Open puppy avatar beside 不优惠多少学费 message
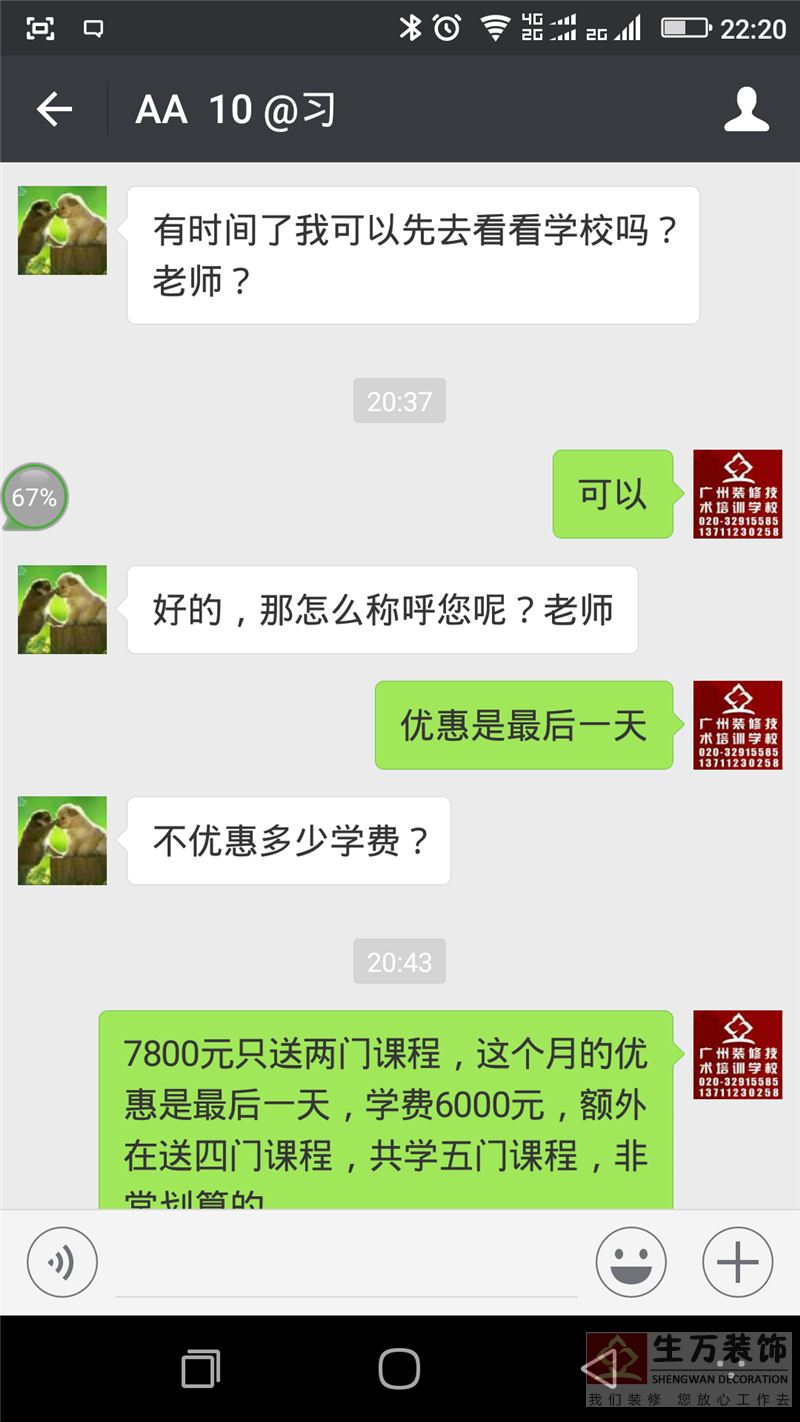Screen dimensions: 800x1422 [x=62, y=840]
